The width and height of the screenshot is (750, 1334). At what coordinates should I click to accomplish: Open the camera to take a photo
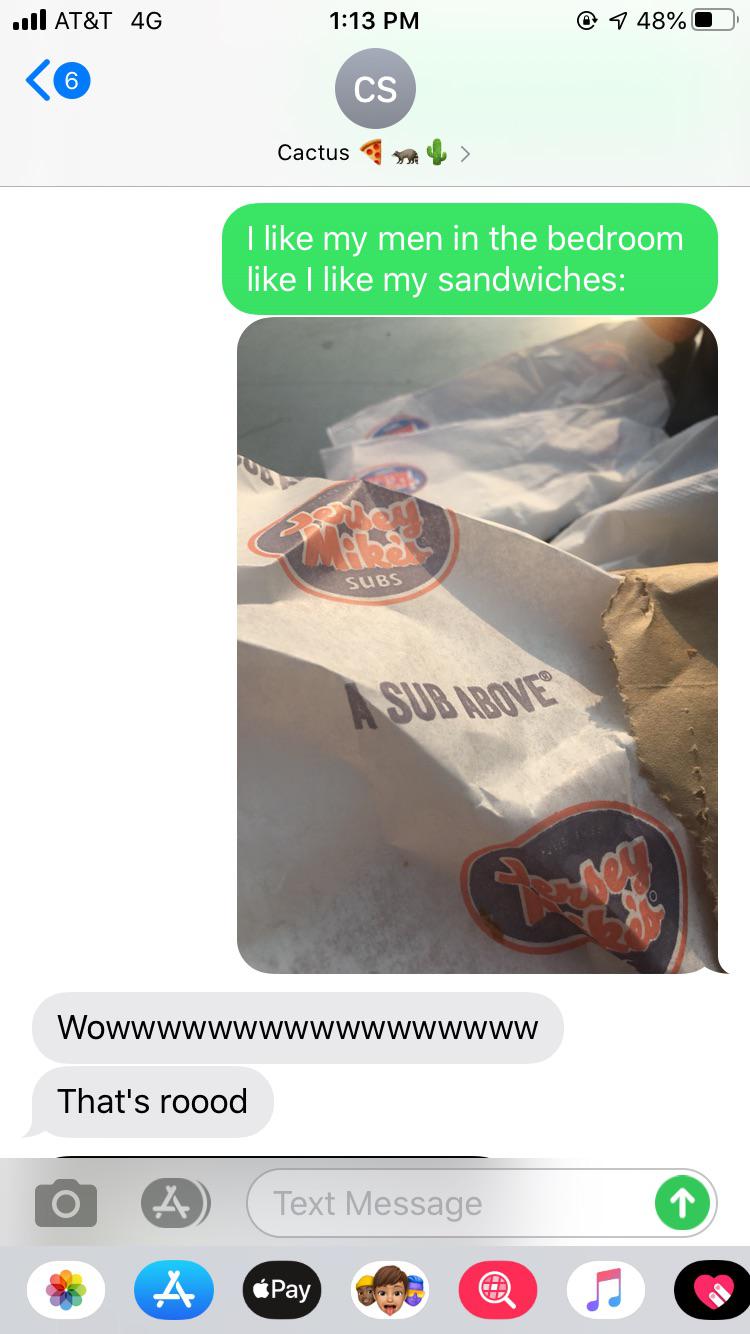click(66, 1203)
